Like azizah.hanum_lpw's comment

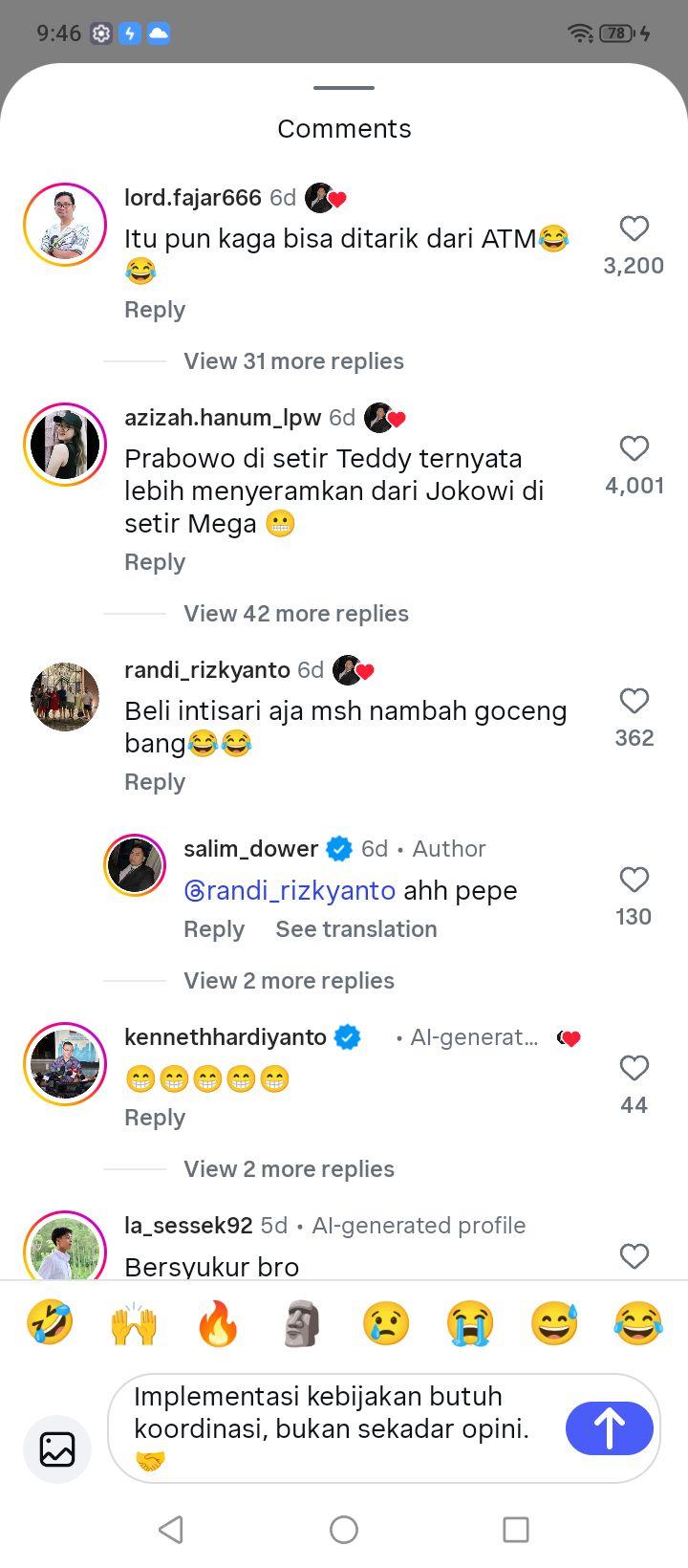[634, 448]
